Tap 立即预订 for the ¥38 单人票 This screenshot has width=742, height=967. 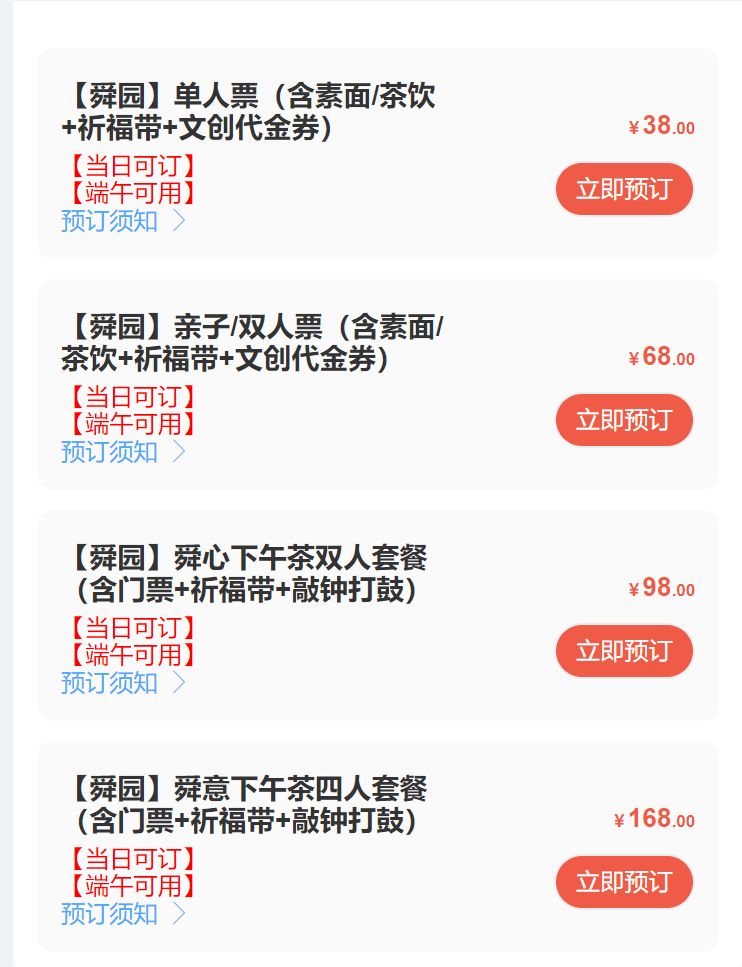(x=624, y=189)
